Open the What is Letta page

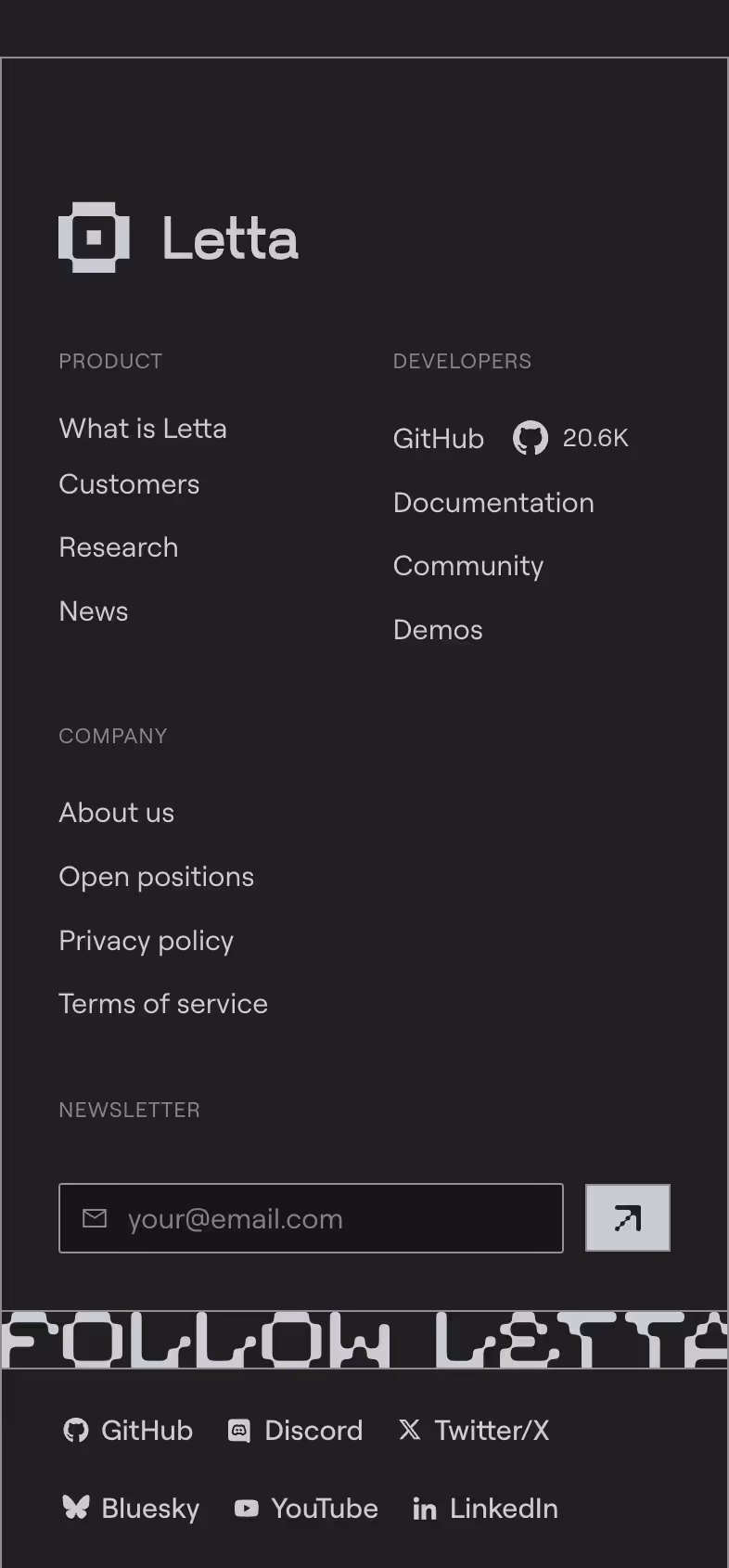[143, 429]
